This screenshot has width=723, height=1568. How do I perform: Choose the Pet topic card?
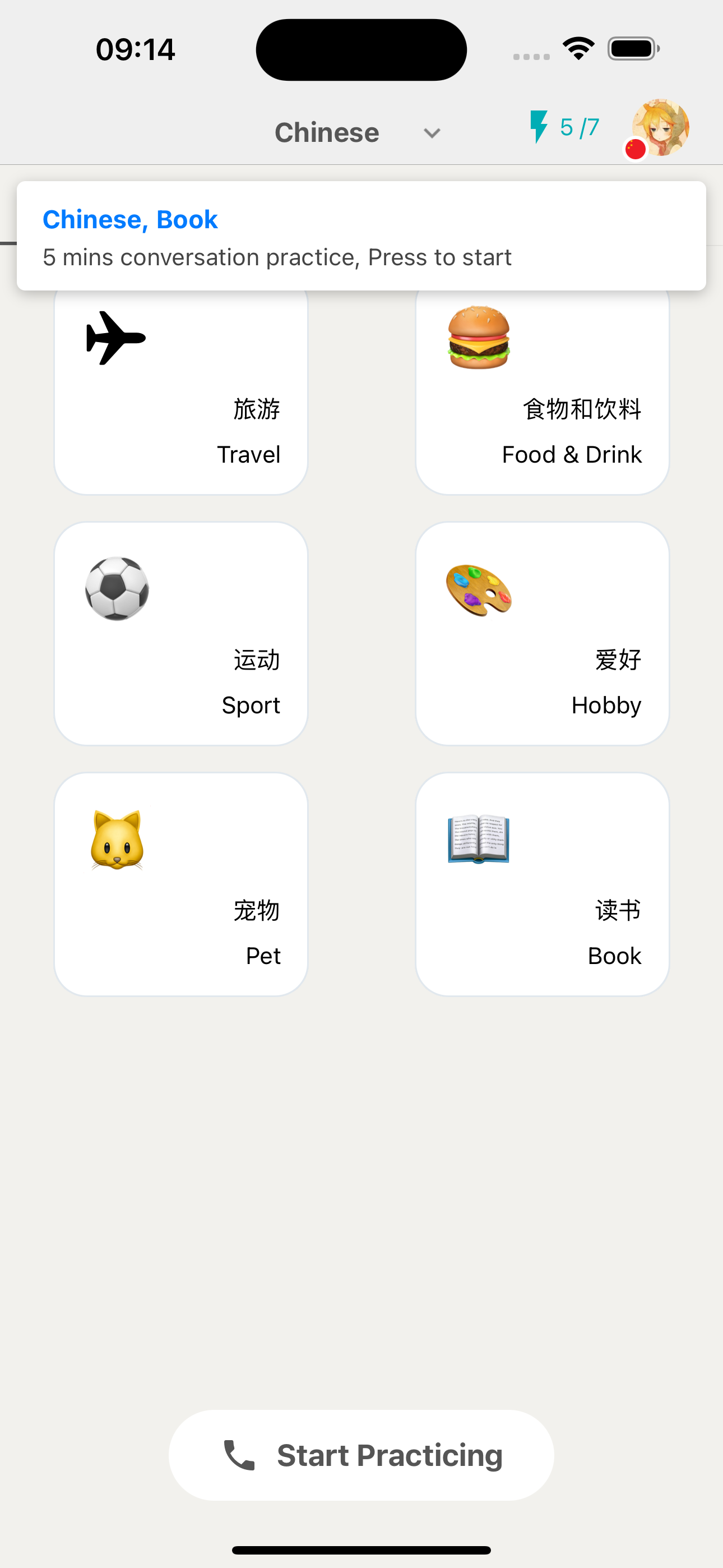point(180,884)
